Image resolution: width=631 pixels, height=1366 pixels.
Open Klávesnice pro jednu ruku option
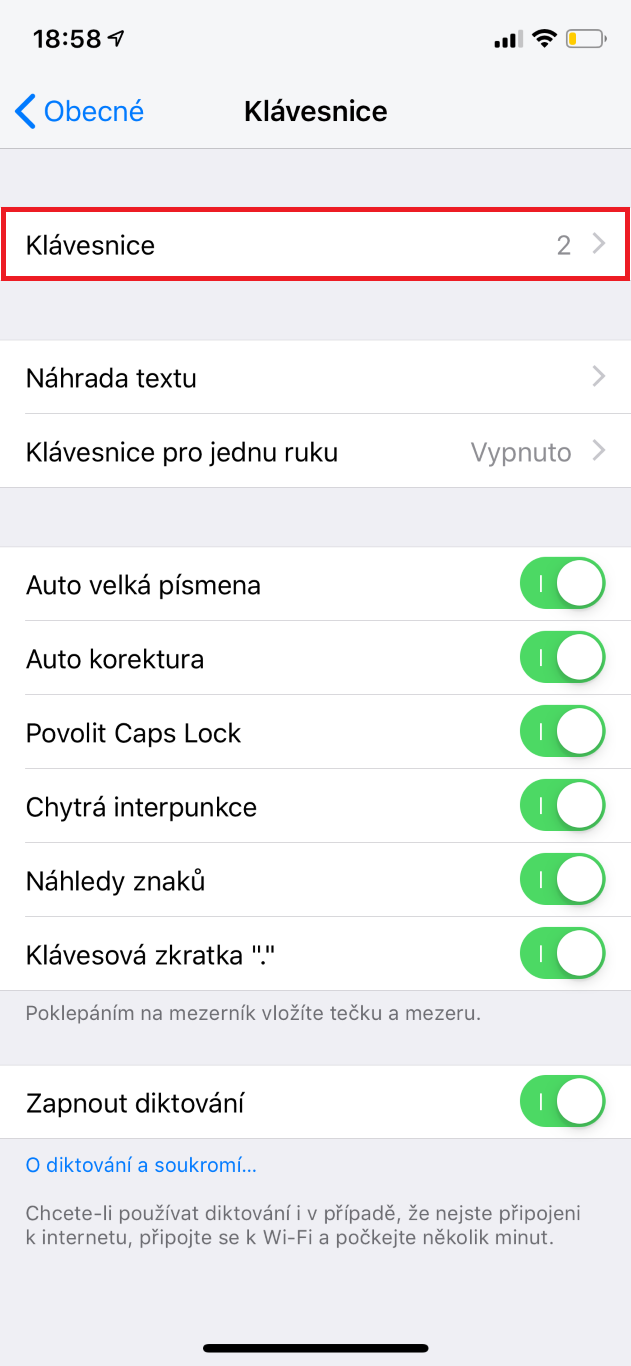pyautogui.click(x=315, y=452)
